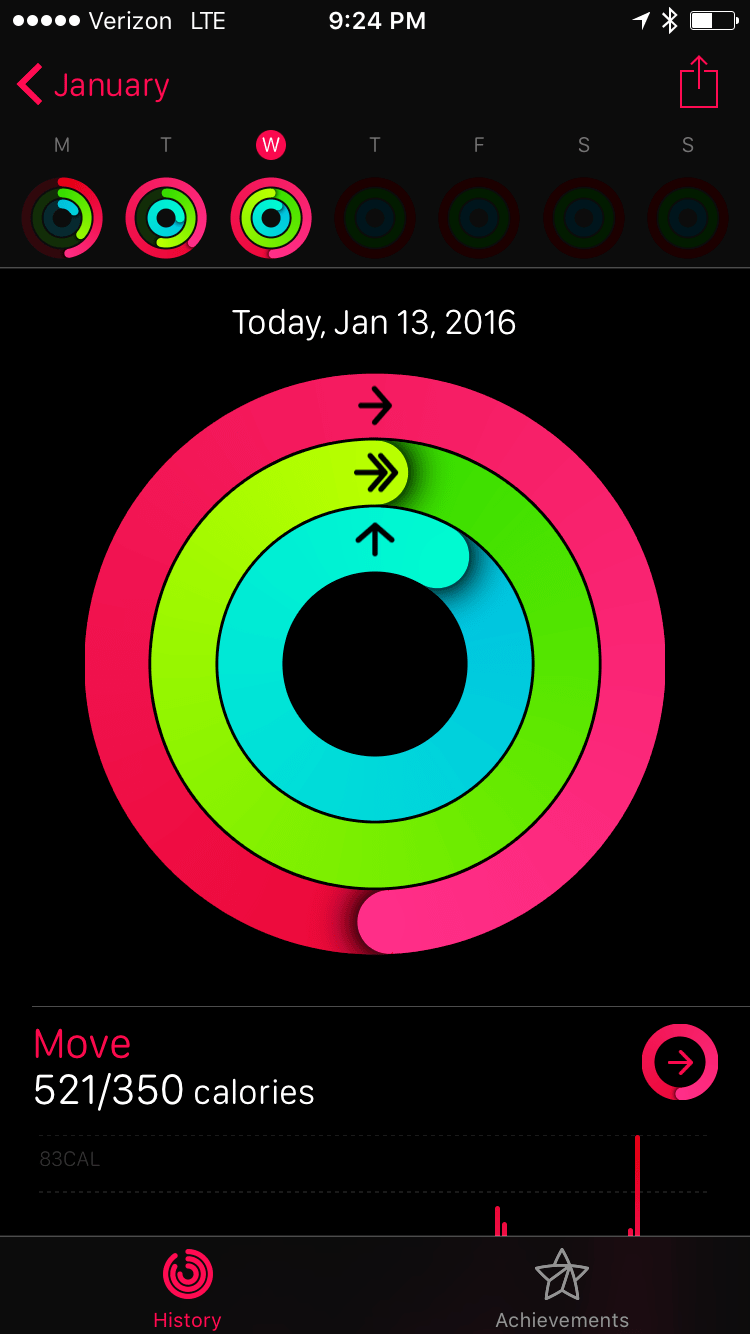Go back to January month view
The height and width of the screenshot is (1334, 750).
tap(94, 86)
